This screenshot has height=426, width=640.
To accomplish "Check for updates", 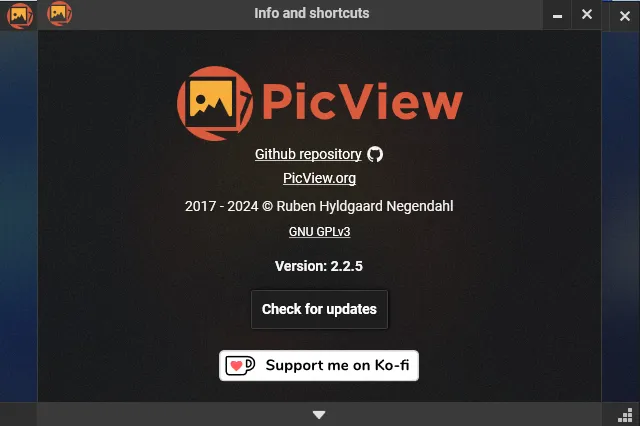I will pos(319,309).
